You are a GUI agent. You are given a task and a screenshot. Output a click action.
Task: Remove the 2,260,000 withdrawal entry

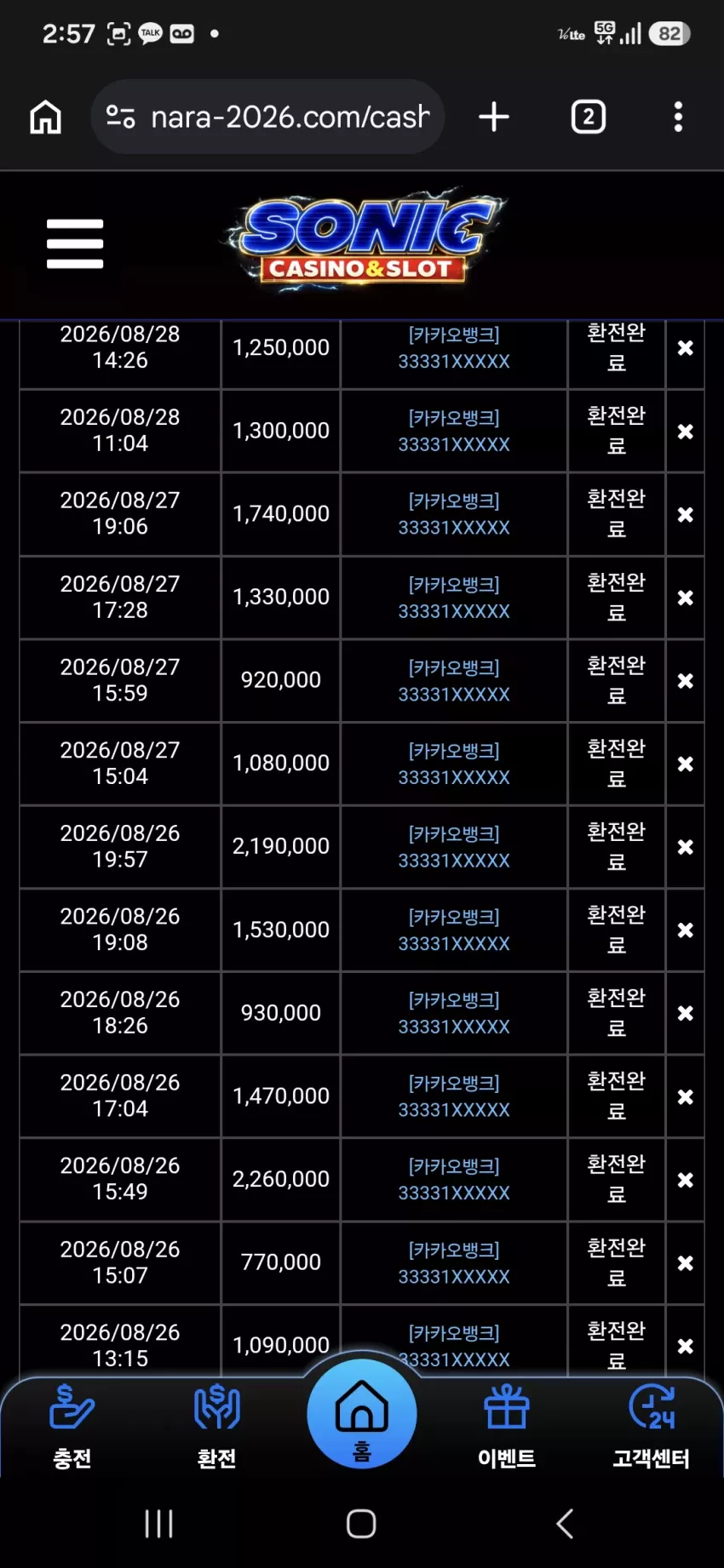pos(685,1180)
